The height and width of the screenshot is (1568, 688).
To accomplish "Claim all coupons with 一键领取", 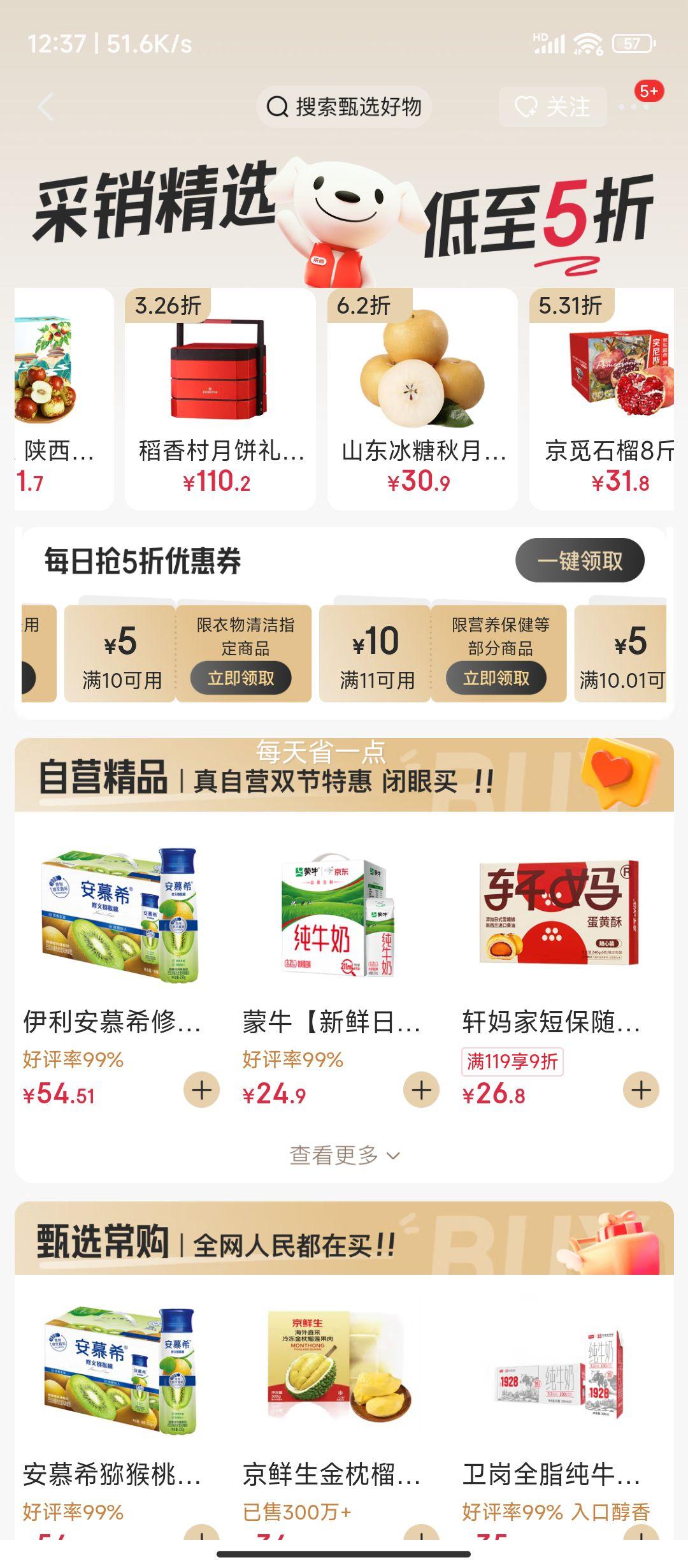I will [579, 561].
